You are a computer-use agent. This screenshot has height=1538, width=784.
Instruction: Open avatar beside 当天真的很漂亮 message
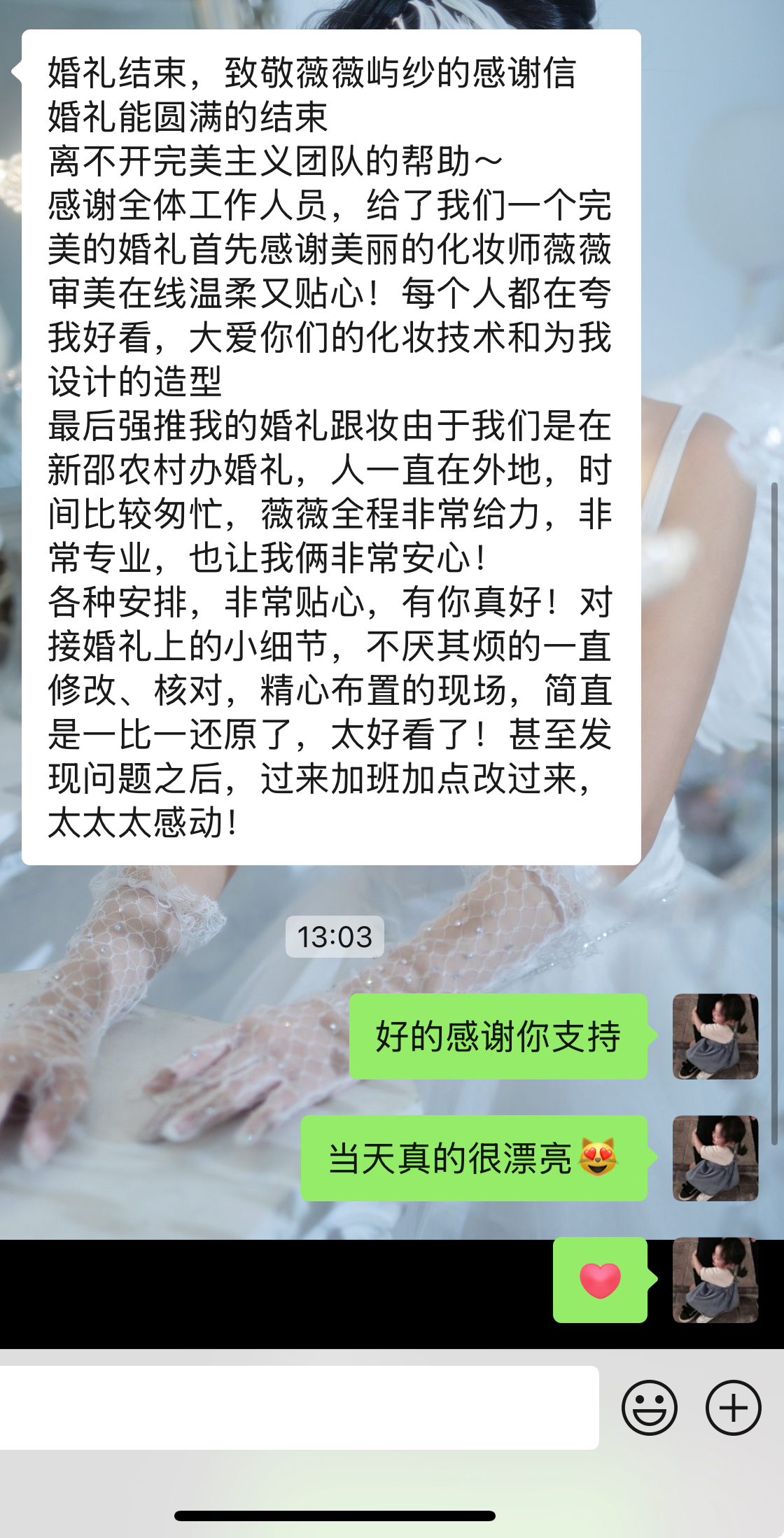point(715,1158)
